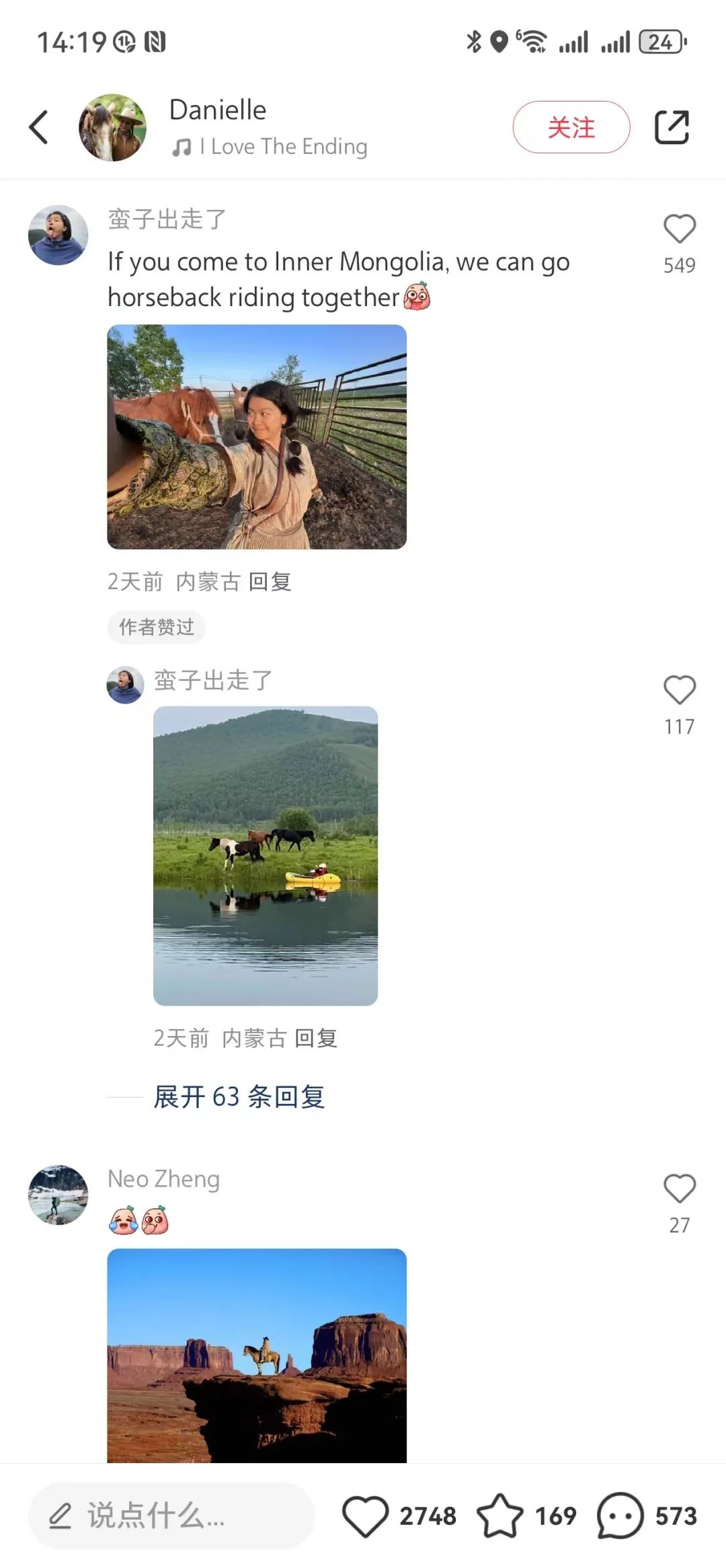Screen dimensions: 726x1568
Task: Open Danielle's profile avatar
Action: point(112,128)
